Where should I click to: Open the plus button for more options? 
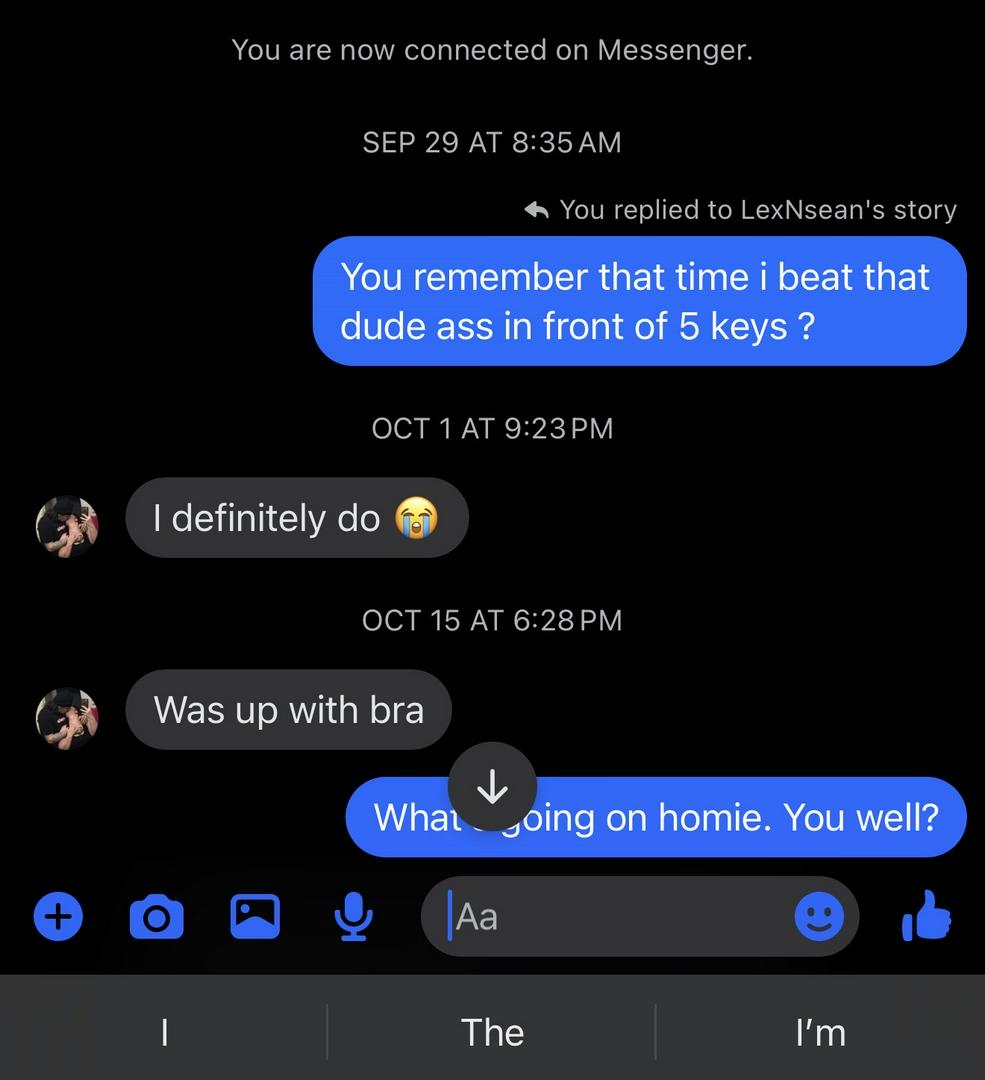59,916
